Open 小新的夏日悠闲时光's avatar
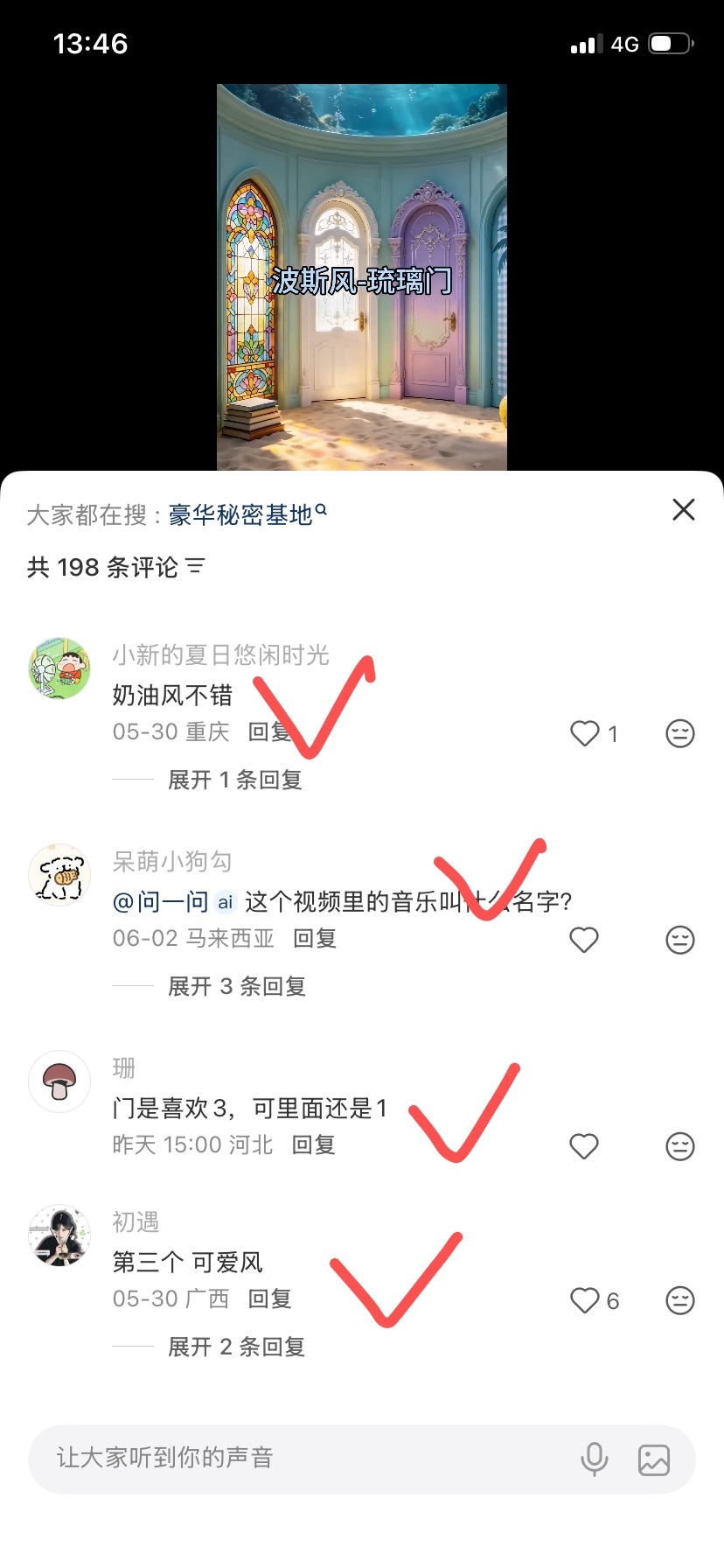The width and height of the screenshot is (724, 1568). 59,668
